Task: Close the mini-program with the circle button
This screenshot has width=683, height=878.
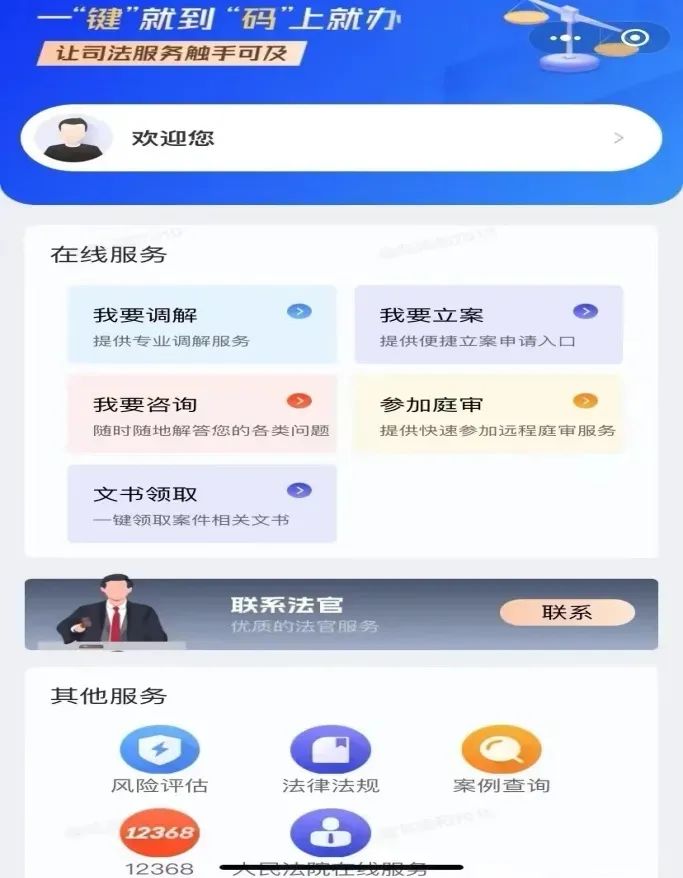Action: coord(634,39)
